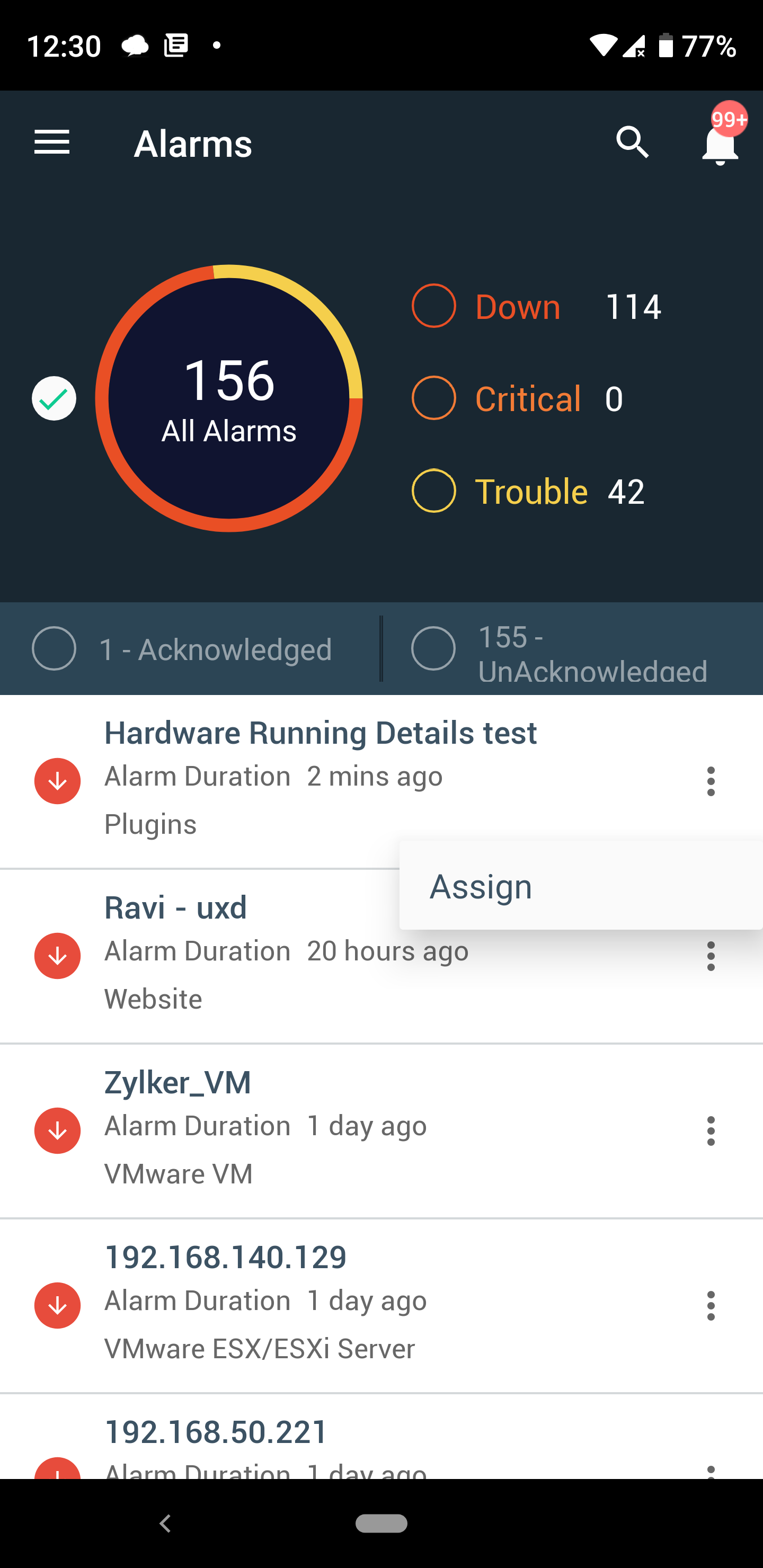763x1568 pixels.
Task: Open more options for 192.168.140.129
Action: pos(710,1306)
